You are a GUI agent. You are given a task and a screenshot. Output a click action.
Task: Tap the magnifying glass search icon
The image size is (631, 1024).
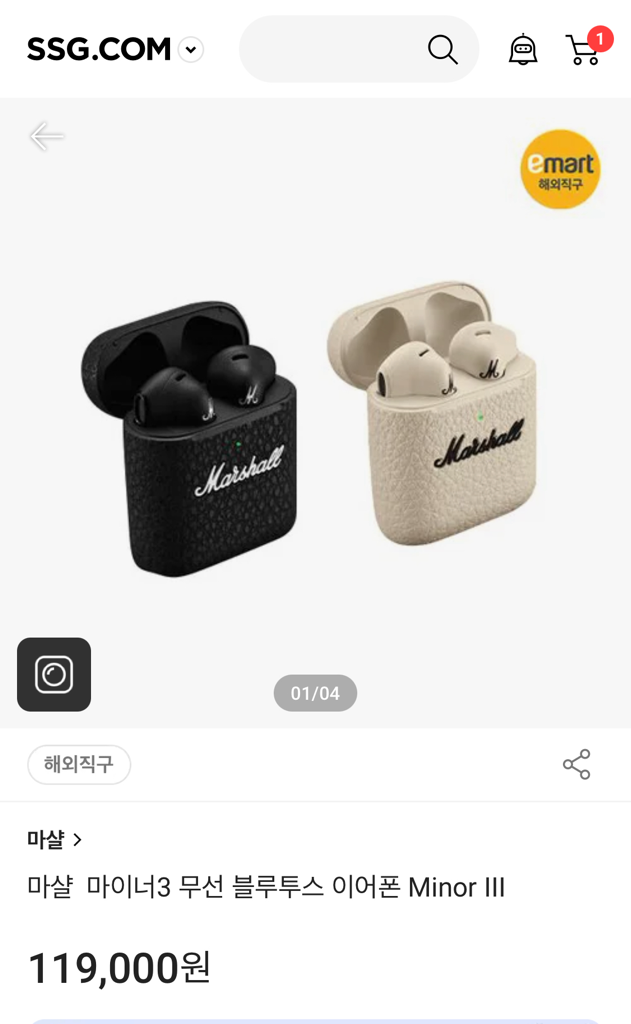click(x=442, y=49)
